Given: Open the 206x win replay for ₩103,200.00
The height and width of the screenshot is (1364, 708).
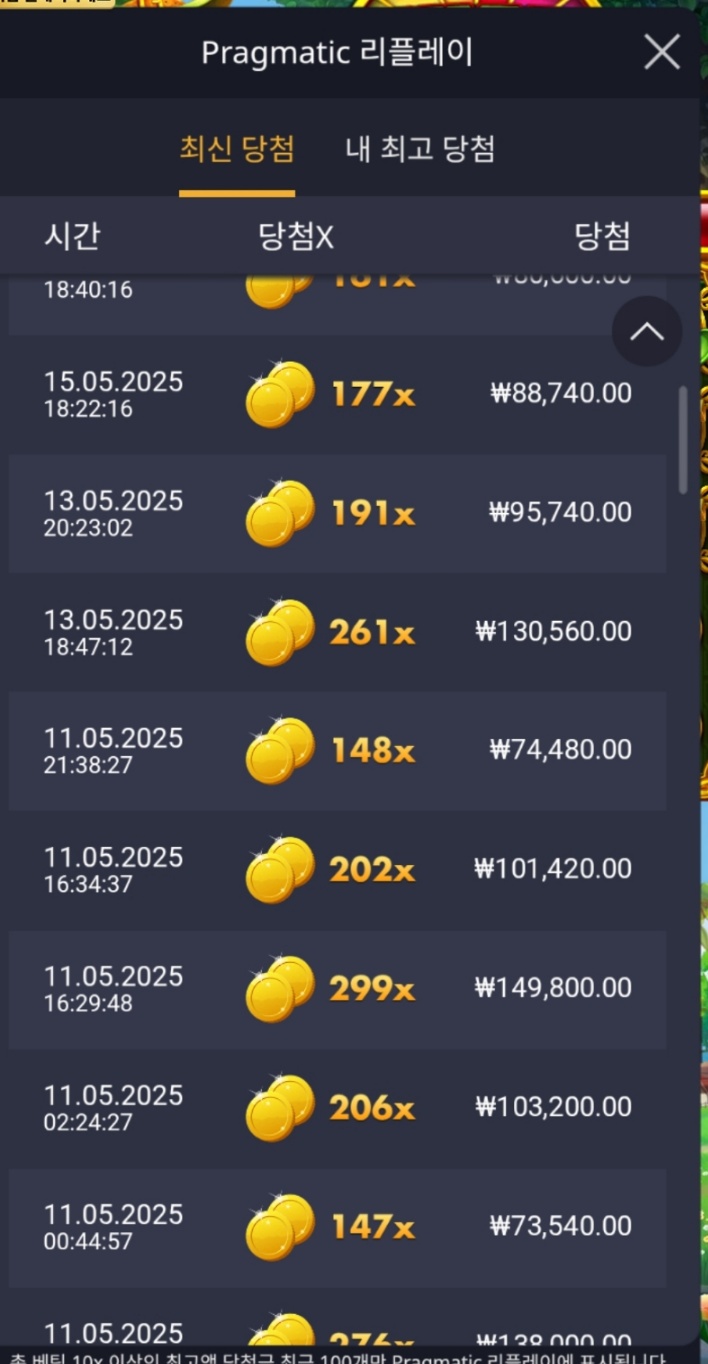Looking at the screenshot, I should [337, 1107].
